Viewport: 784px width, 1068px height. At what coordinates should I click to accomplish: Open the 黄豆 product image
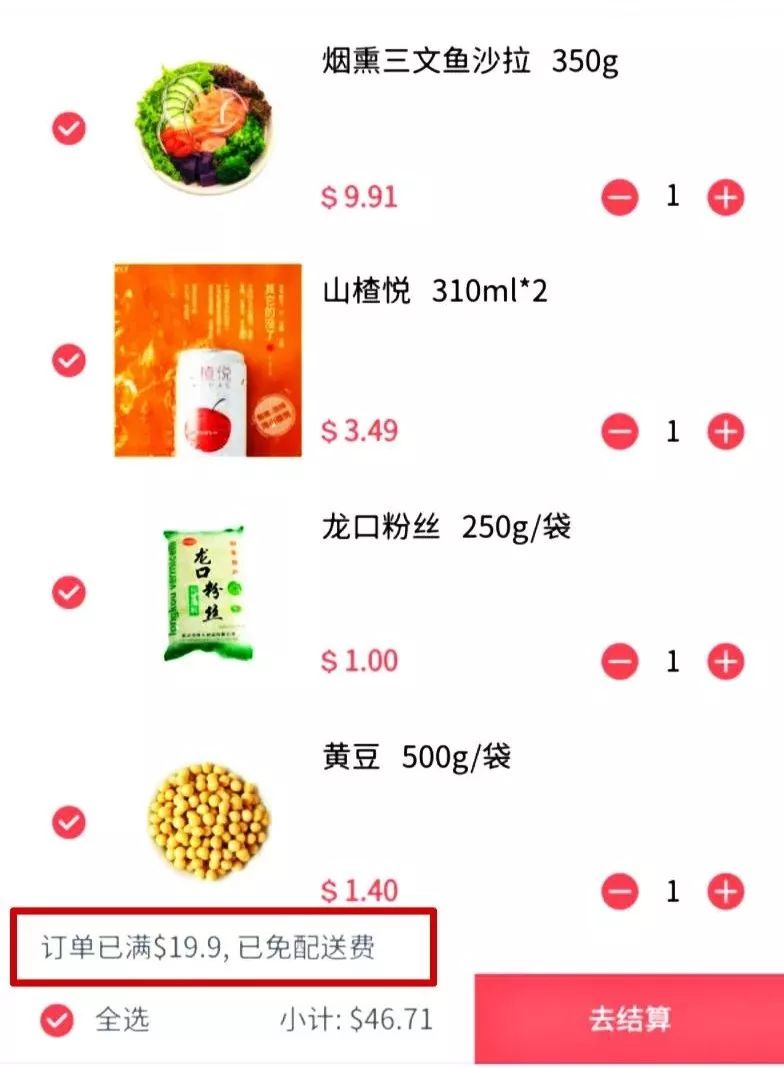208,822
